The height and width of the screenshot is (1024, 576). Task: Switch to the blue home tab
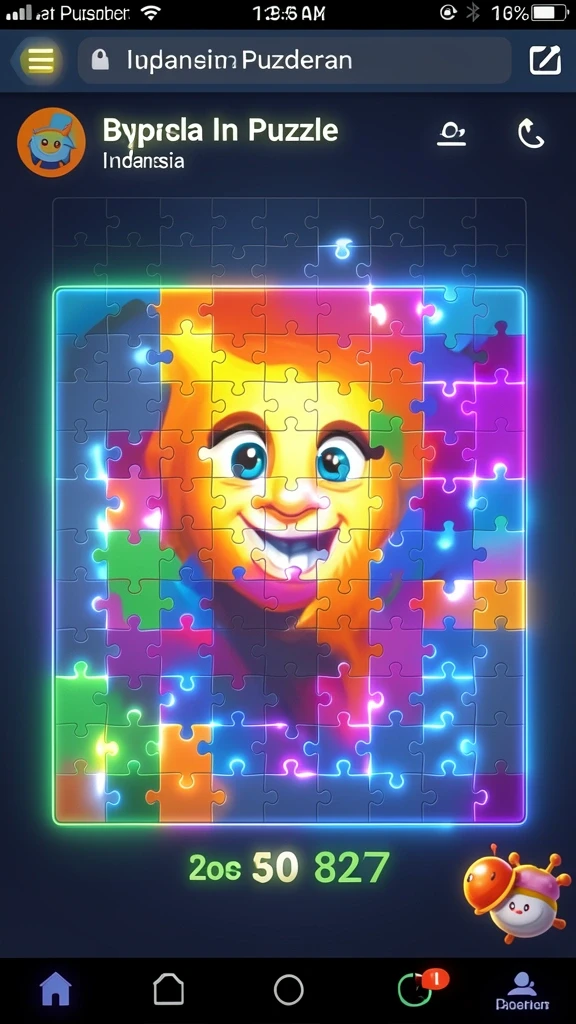pos(56,989)
